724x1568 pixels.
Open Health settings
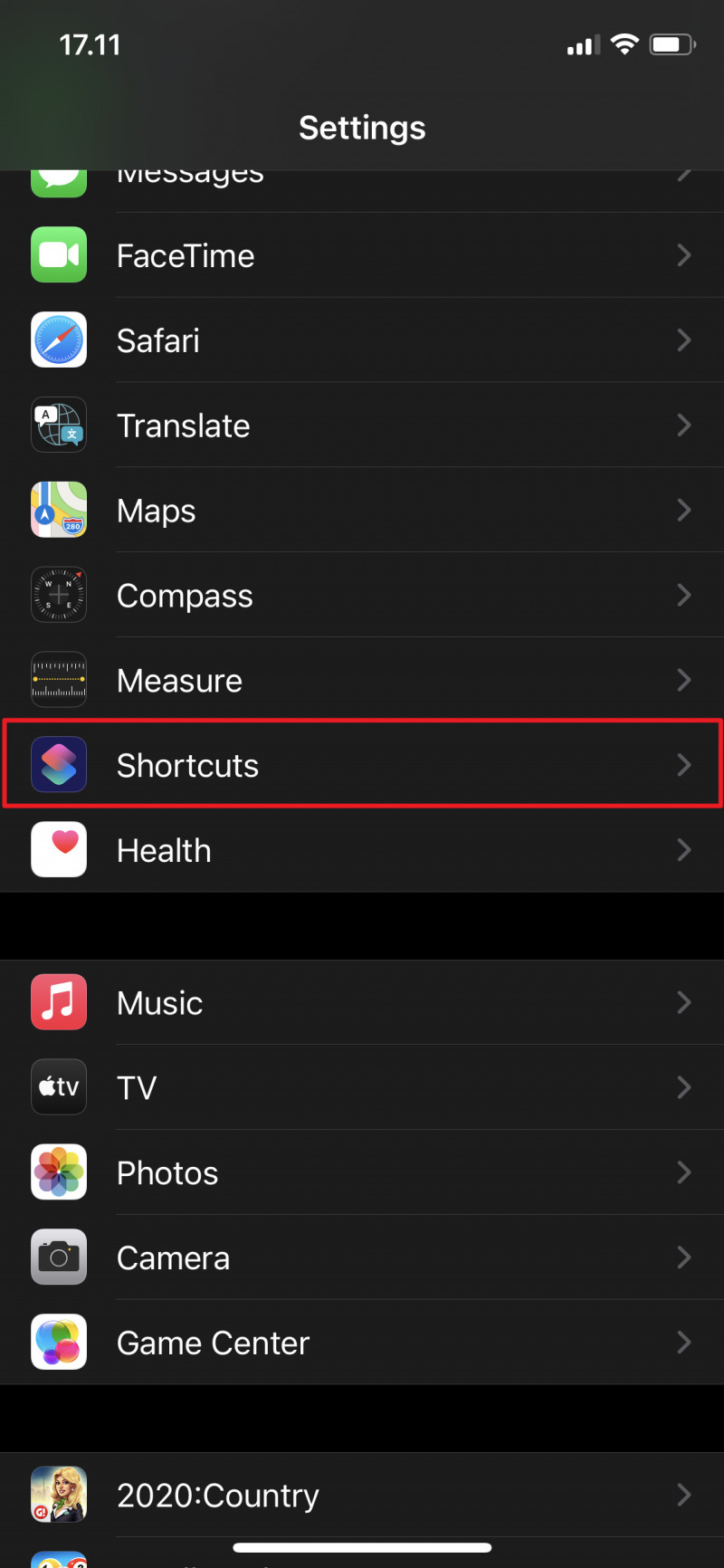coord(362,850)
